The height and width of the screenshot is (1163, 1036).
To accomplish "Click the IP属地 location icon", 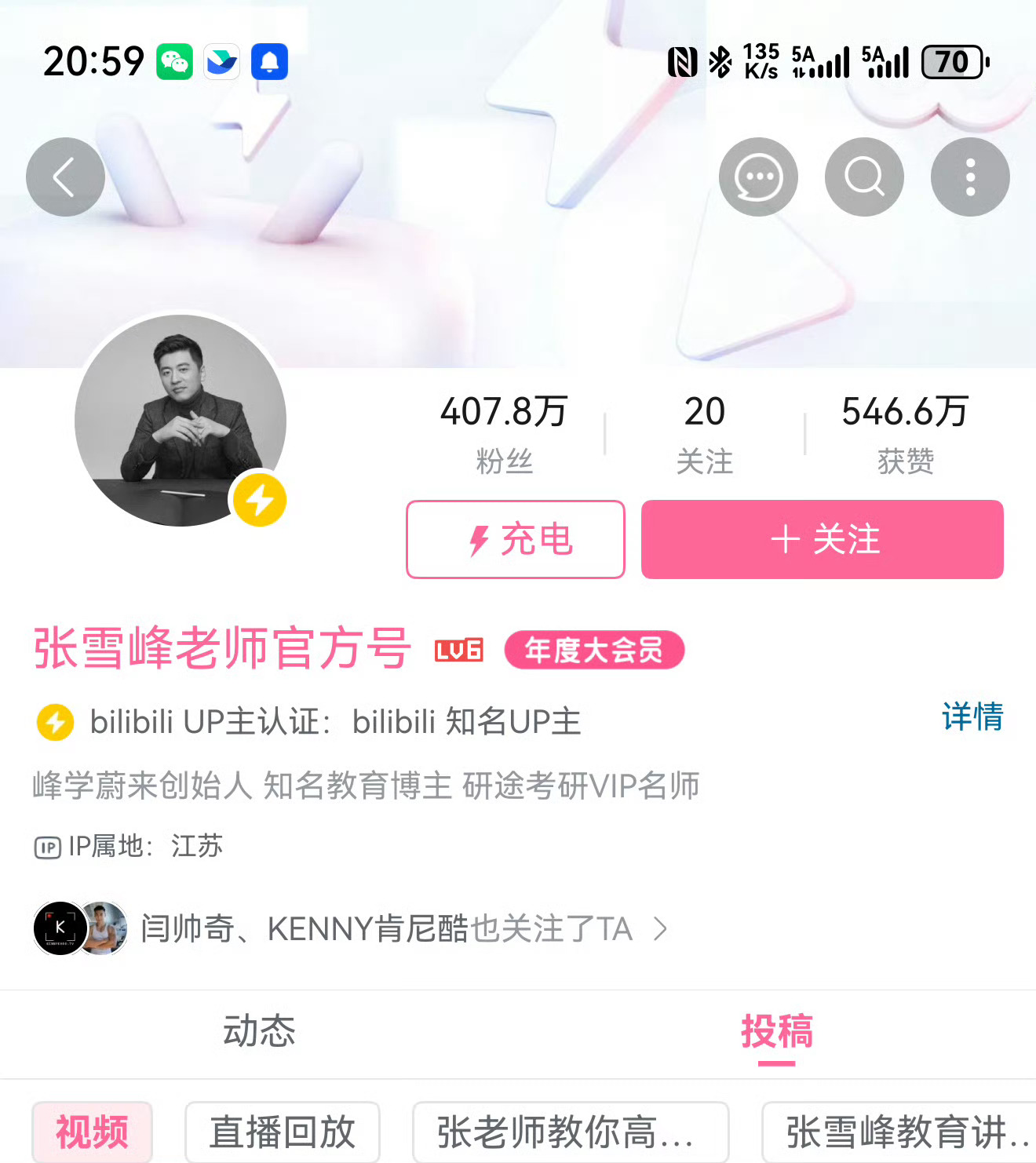I will pyautogui.click(x=46, y=847).
